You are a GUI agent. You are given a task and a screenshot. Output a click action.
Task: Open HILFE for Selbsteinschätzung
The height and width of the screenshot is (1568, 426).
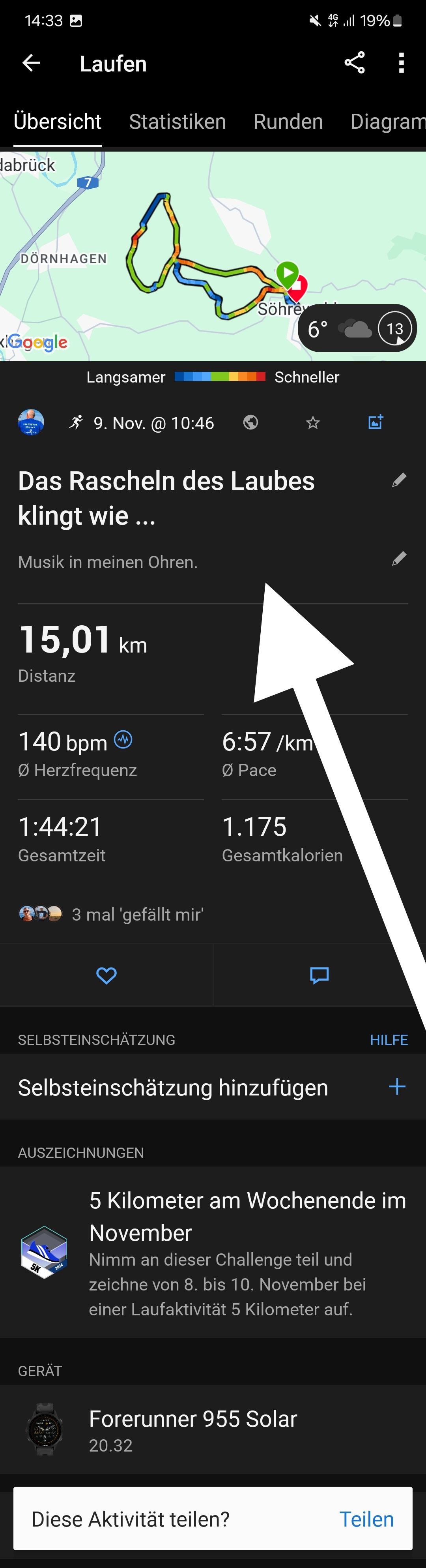pyautogui.click(x=389, y=1040)
